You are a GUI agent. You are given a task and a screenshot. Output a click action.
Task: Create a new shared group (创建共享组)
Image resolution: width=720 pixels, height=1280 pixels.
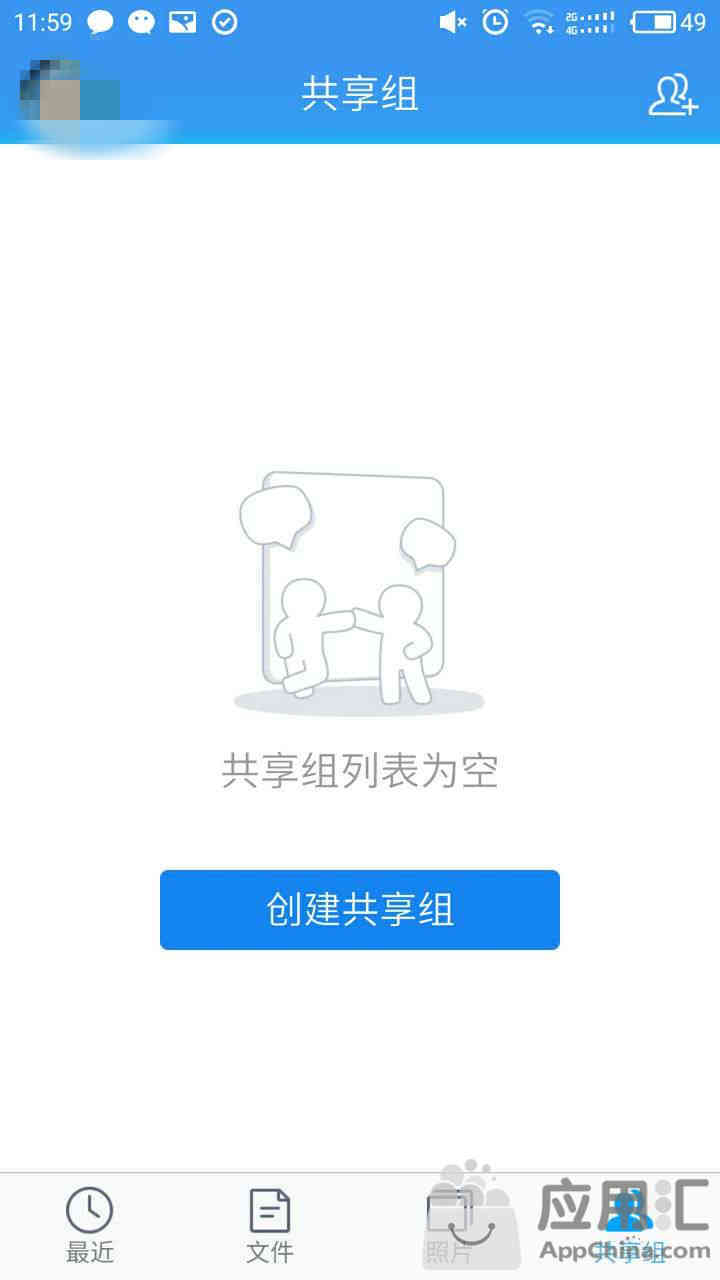(360, 909)
